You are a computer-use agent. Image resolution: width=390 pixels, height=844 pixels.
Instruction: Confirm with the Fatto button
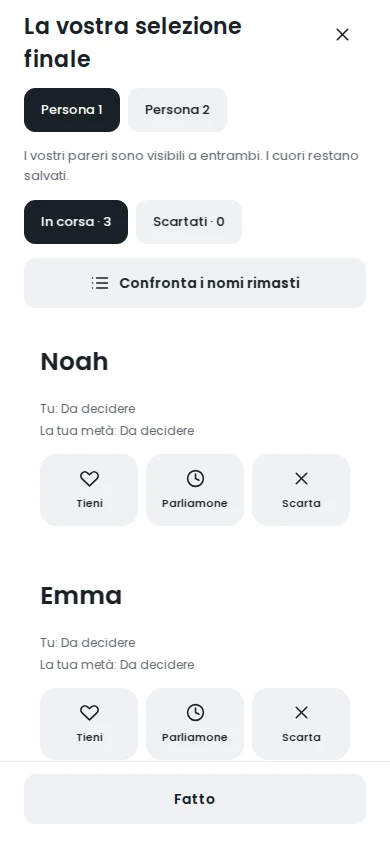pos(195,799)
